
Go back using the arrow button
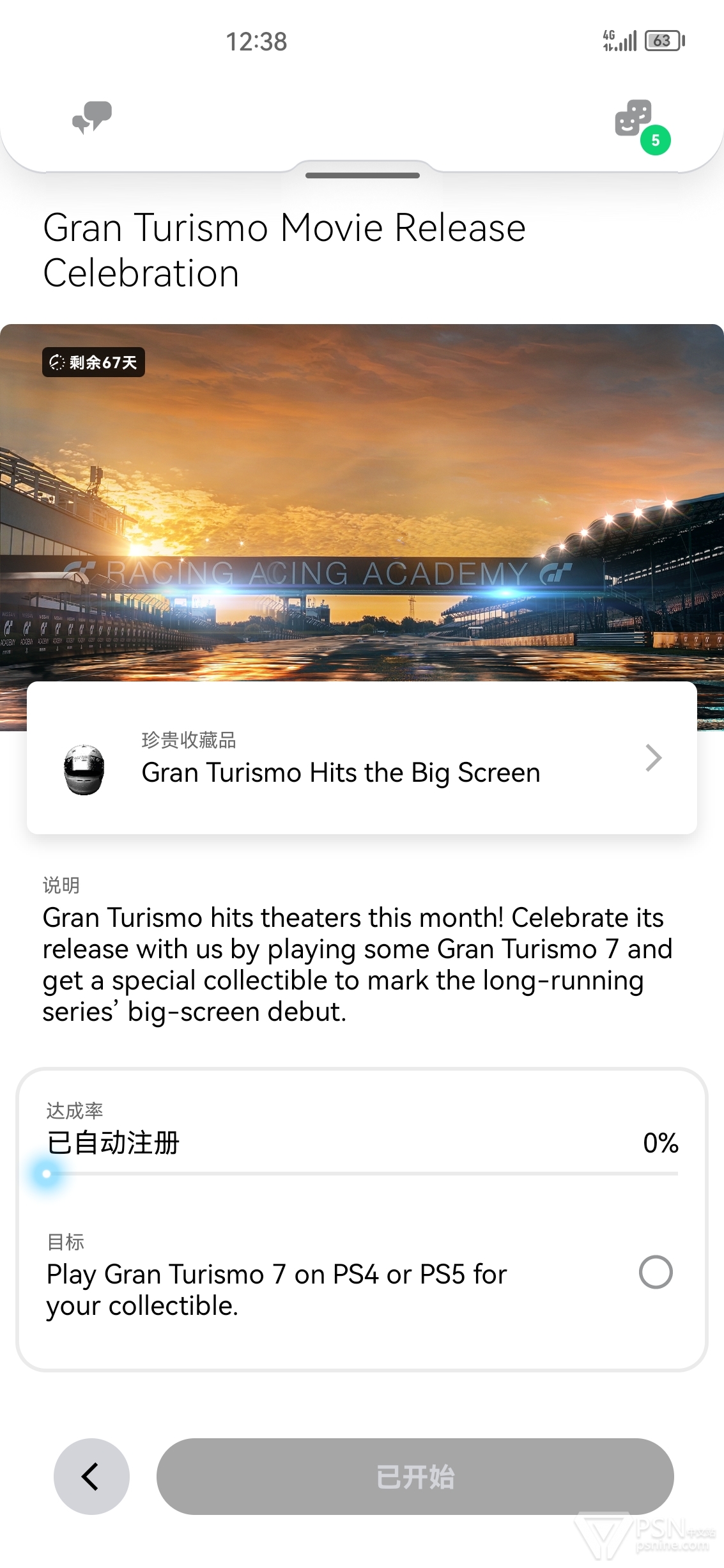(x=91, y=1477)
